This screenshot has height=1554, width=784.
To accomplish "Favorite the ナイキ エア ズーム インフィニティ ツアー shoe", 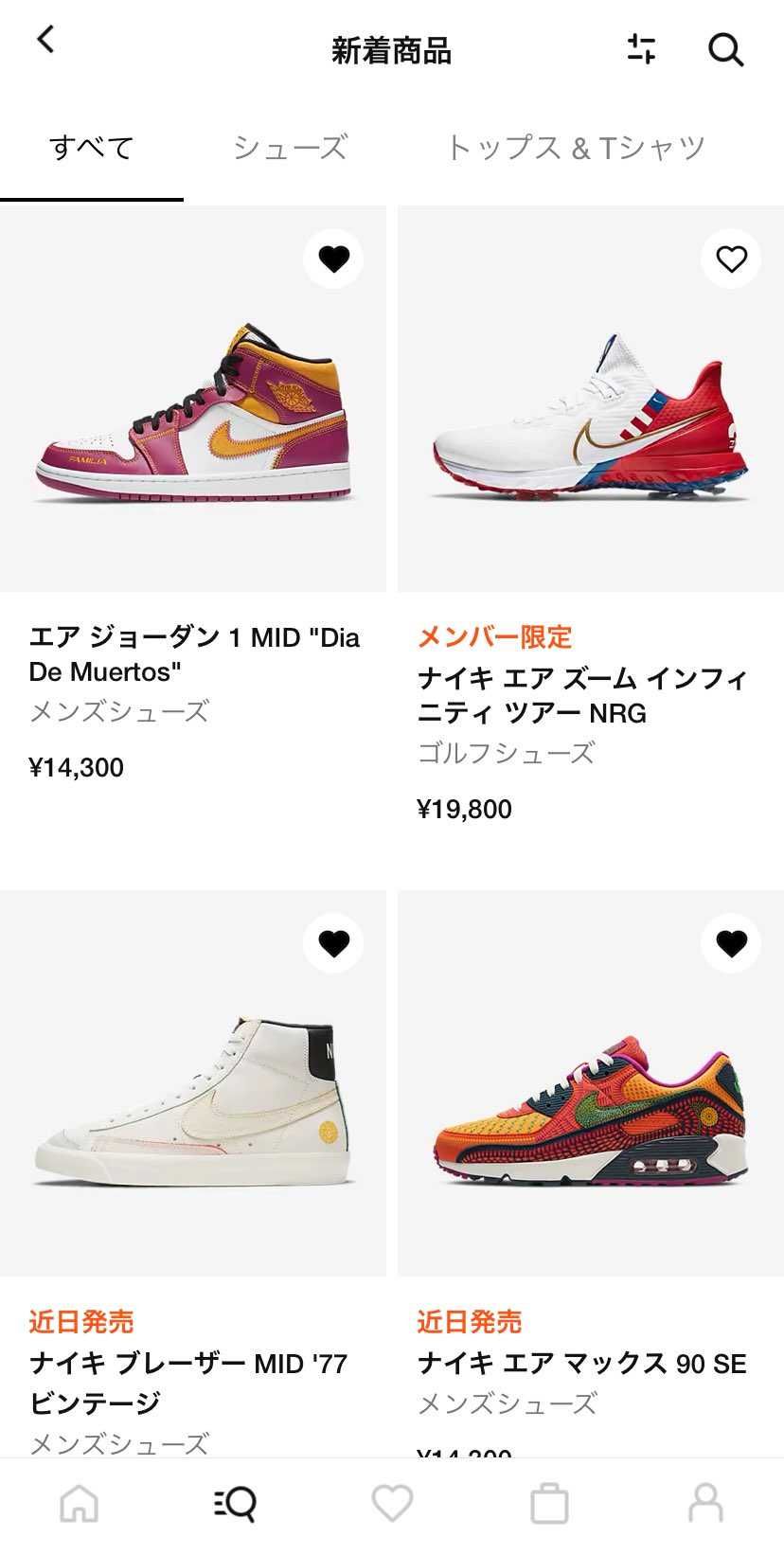I will tap(731, 259).
